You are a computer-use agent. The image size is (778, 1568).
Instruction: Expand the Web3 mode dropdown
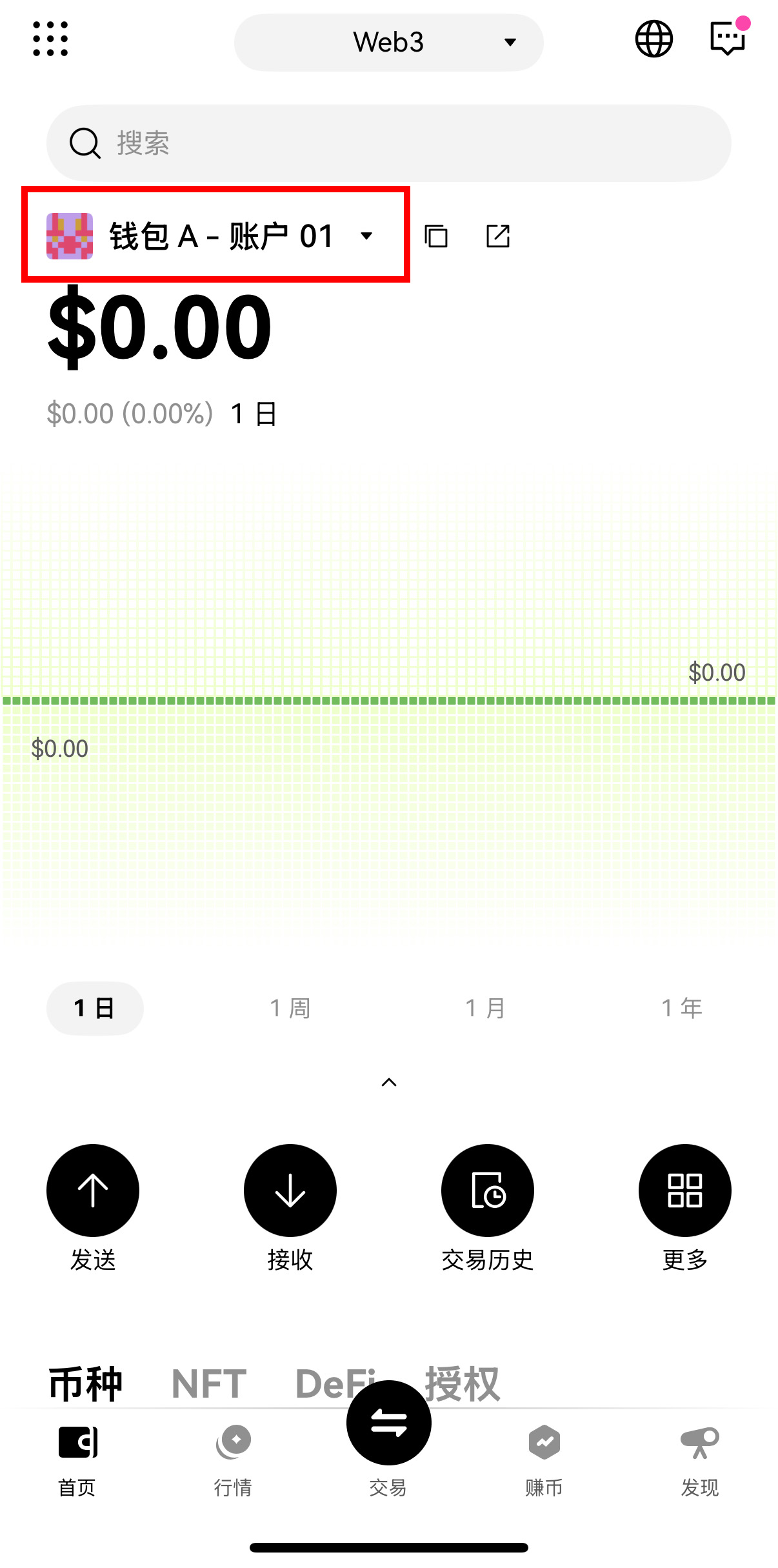point(388,43)
